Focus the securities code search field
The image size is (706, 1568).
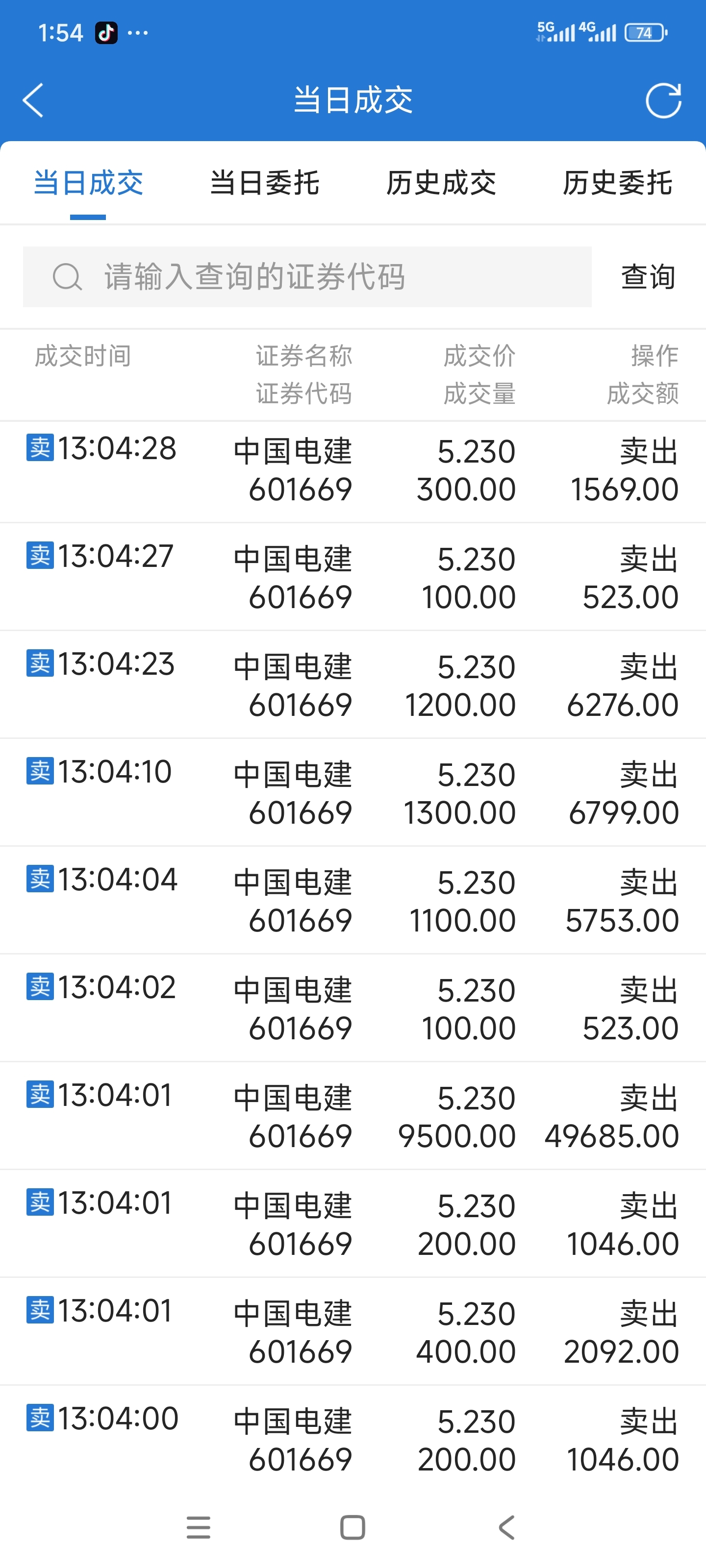coord(307,277)
